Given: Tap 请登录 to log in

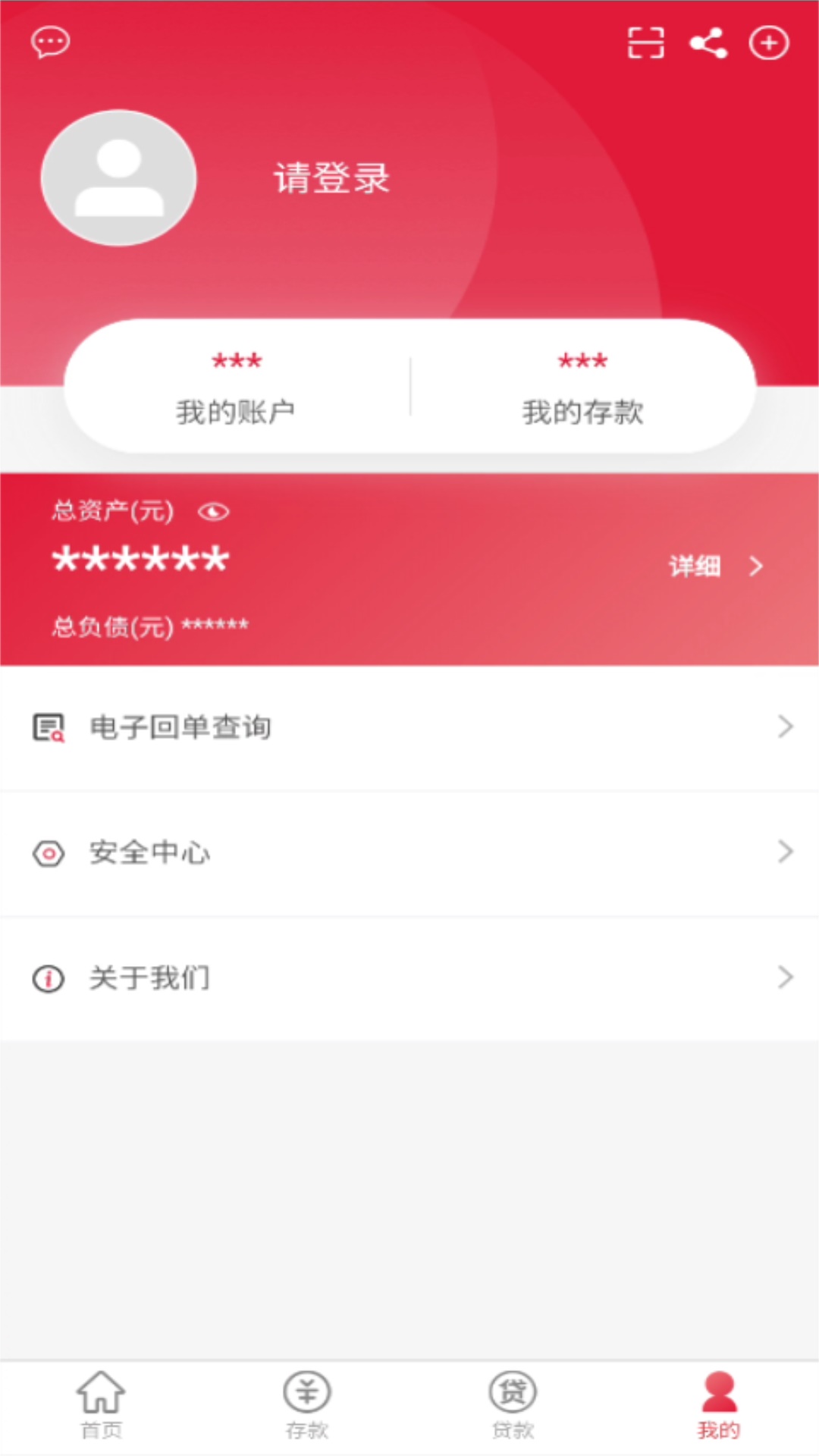Looking at the screenshot, I should (x=331, y=178).
